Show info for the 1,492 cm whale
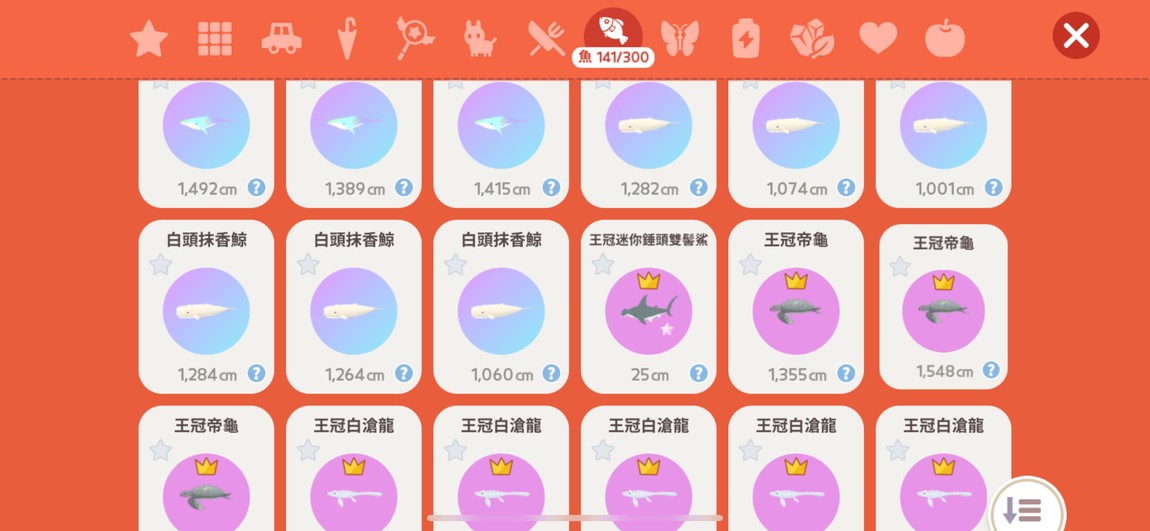 pyautogui.click(x=256, y=187)
